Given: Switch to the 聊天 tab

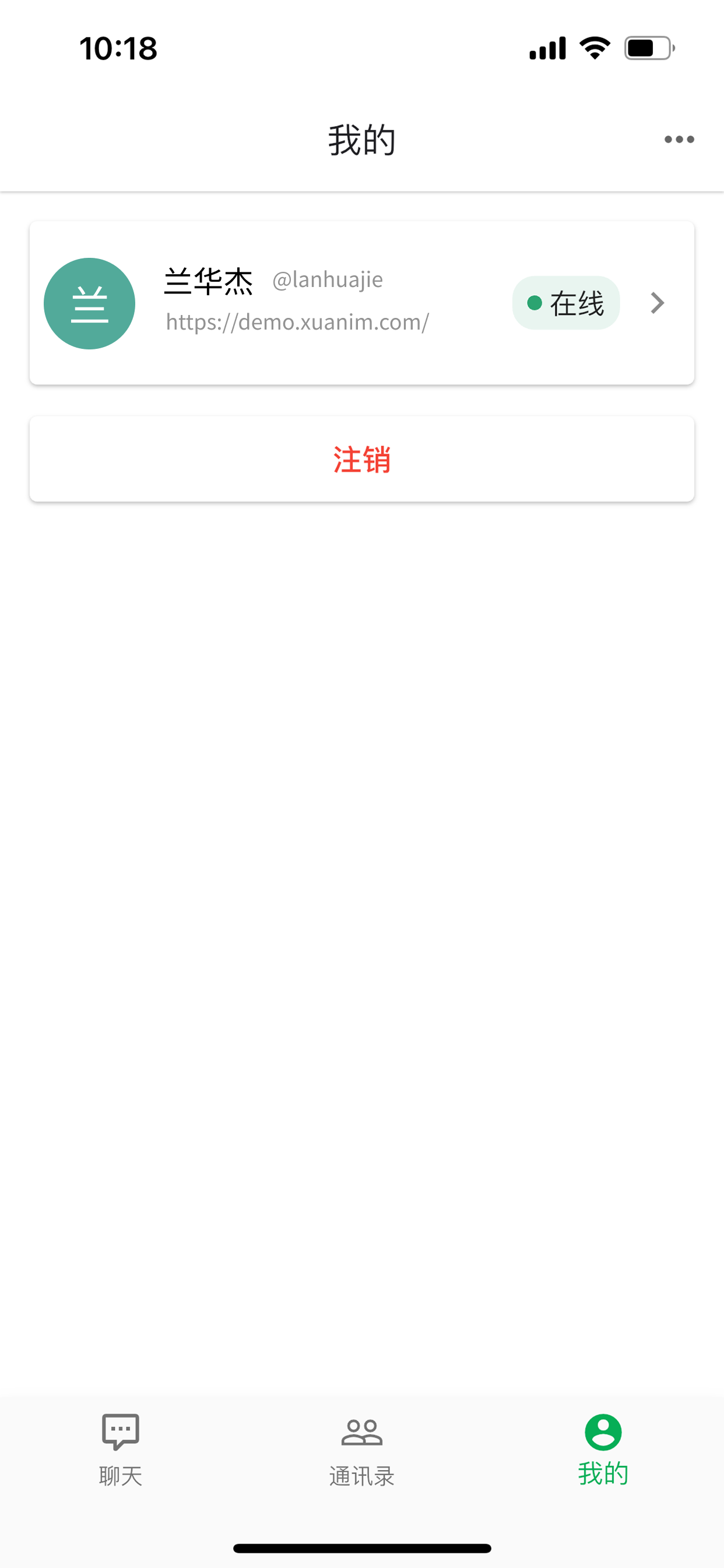Looking at the screenshot, I should 121,1450.
